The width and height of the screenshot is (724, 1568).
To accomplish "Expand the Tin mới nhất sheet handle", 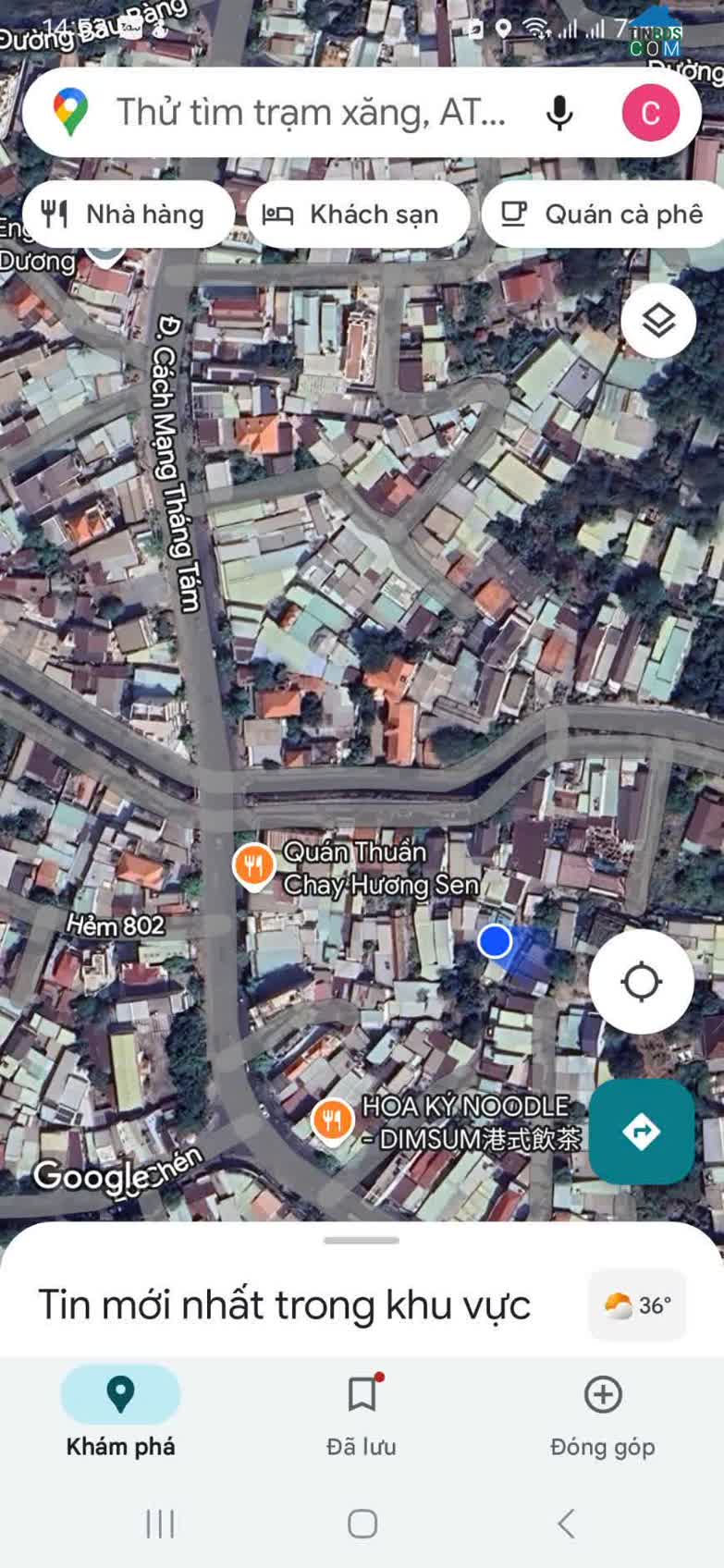I will click(362, 1241).
